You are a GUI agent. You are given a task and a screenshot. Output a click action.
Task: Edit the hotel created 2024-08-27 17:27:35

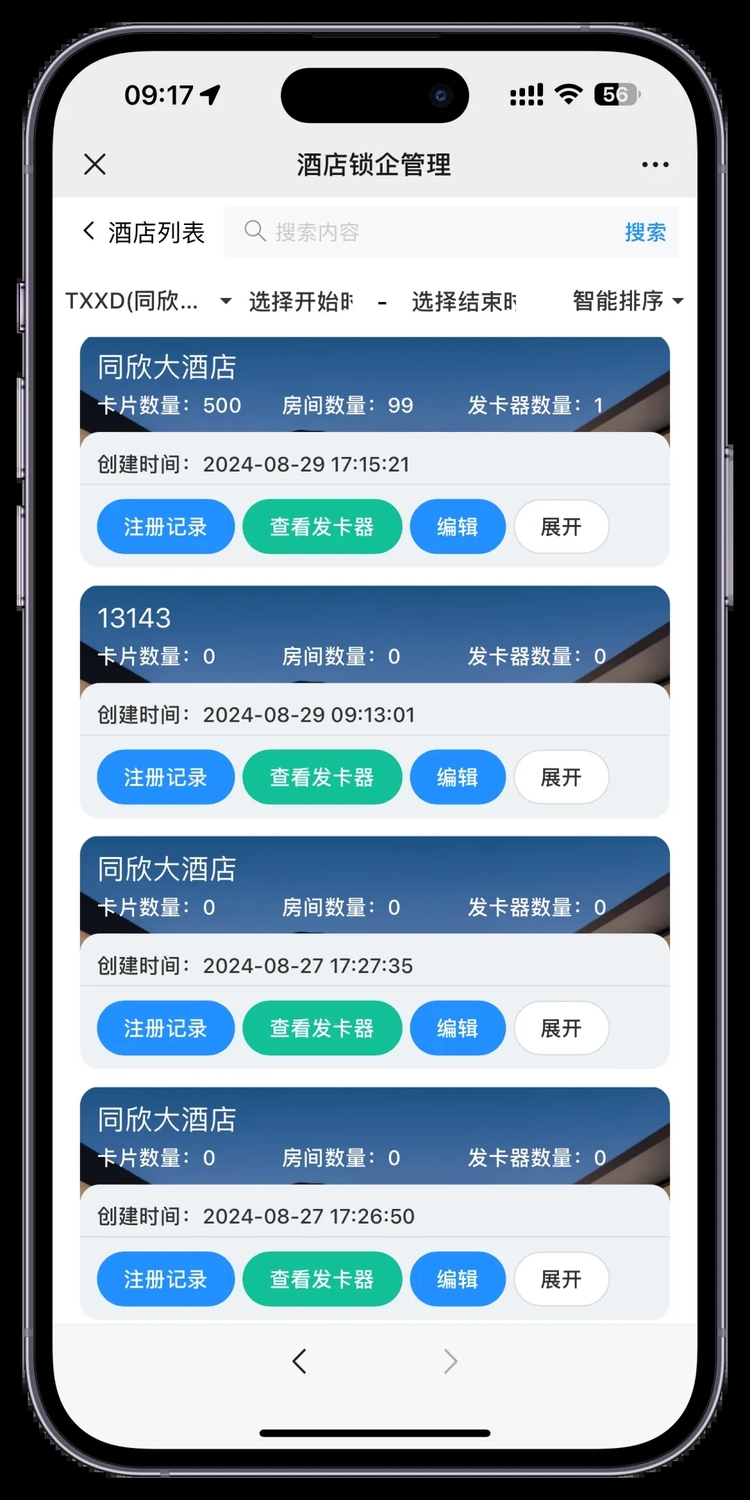pyautogui.click(x=457, y=1028)
